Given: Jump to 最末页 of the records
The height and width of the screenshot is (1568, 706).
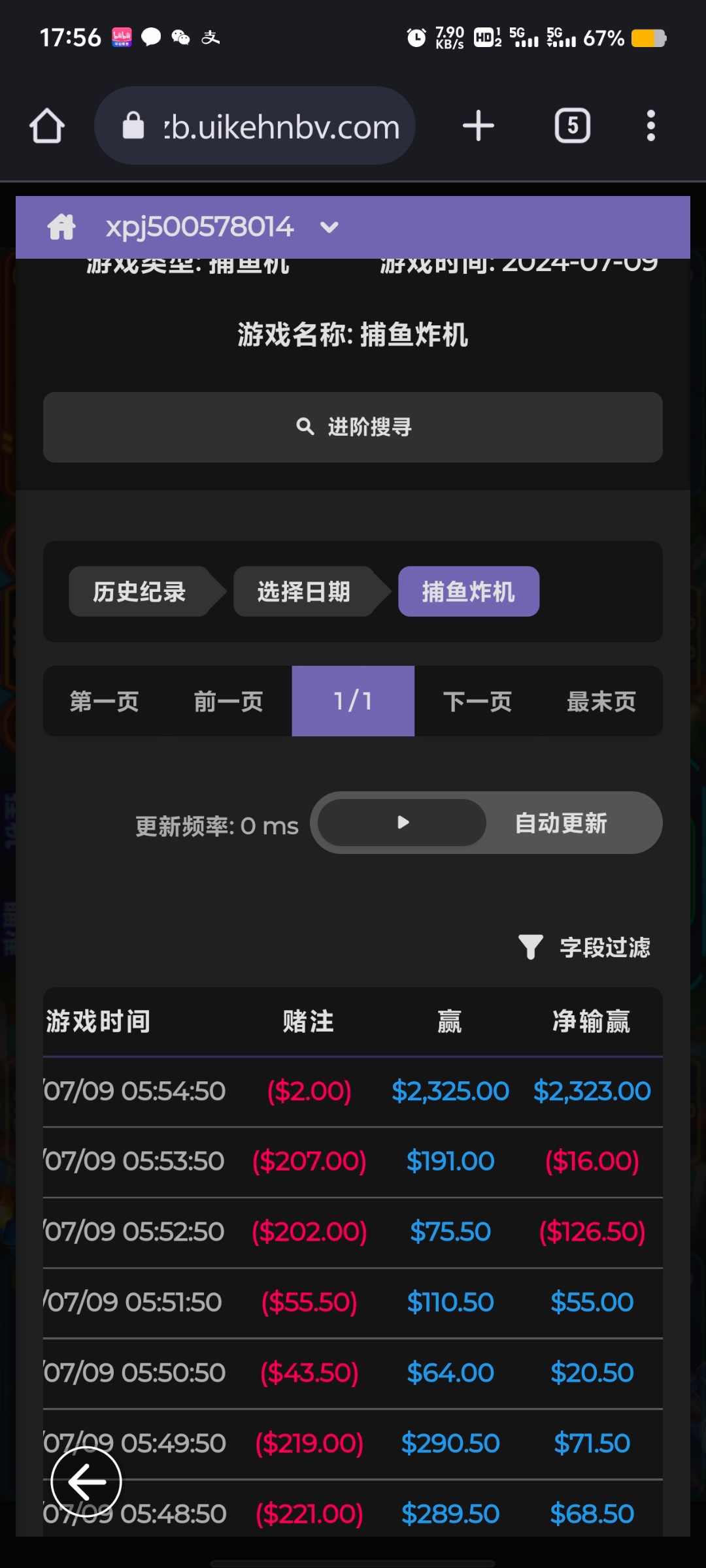Looking at the screenshot, I should (x=601, y=701).
